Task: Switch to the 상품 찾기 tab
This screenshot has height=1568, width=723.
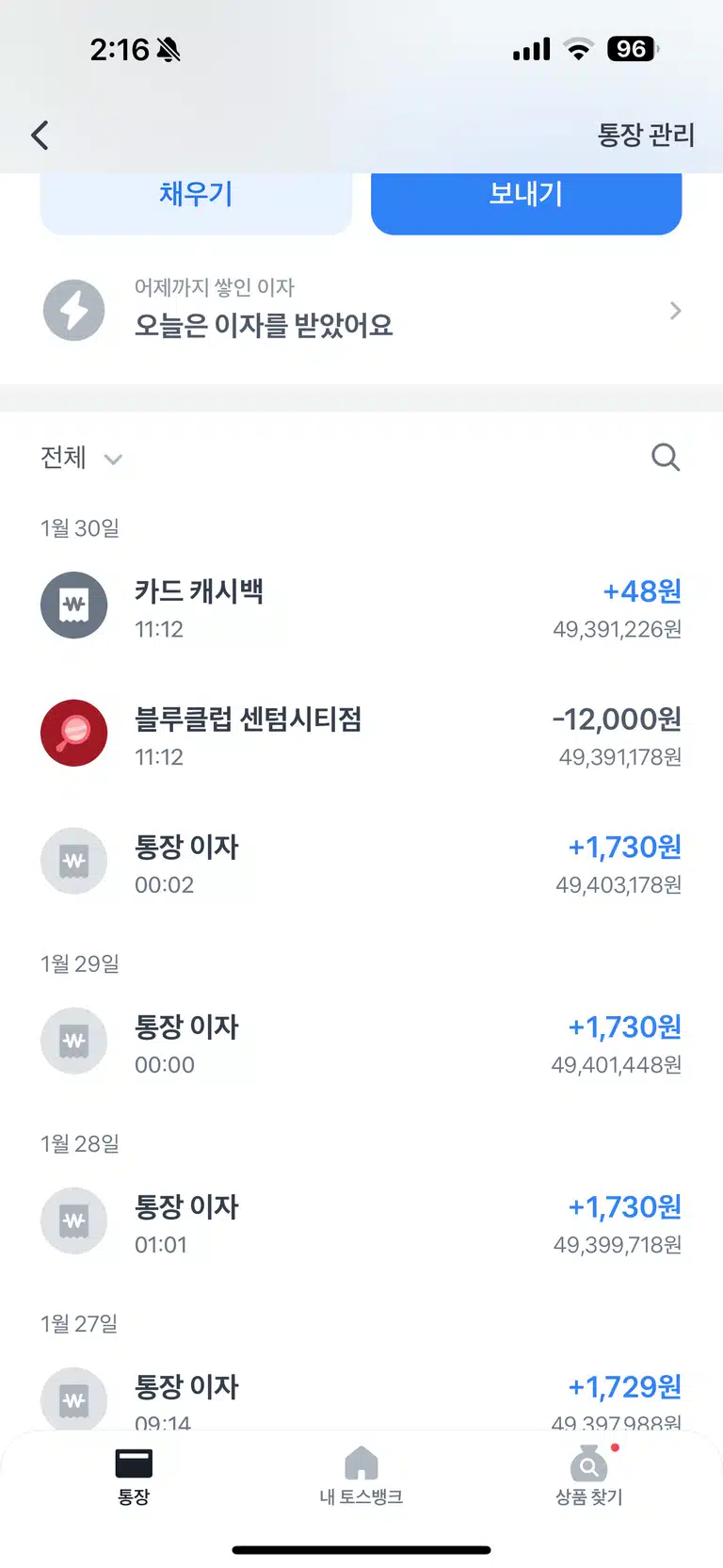Action: point(589,1476)
